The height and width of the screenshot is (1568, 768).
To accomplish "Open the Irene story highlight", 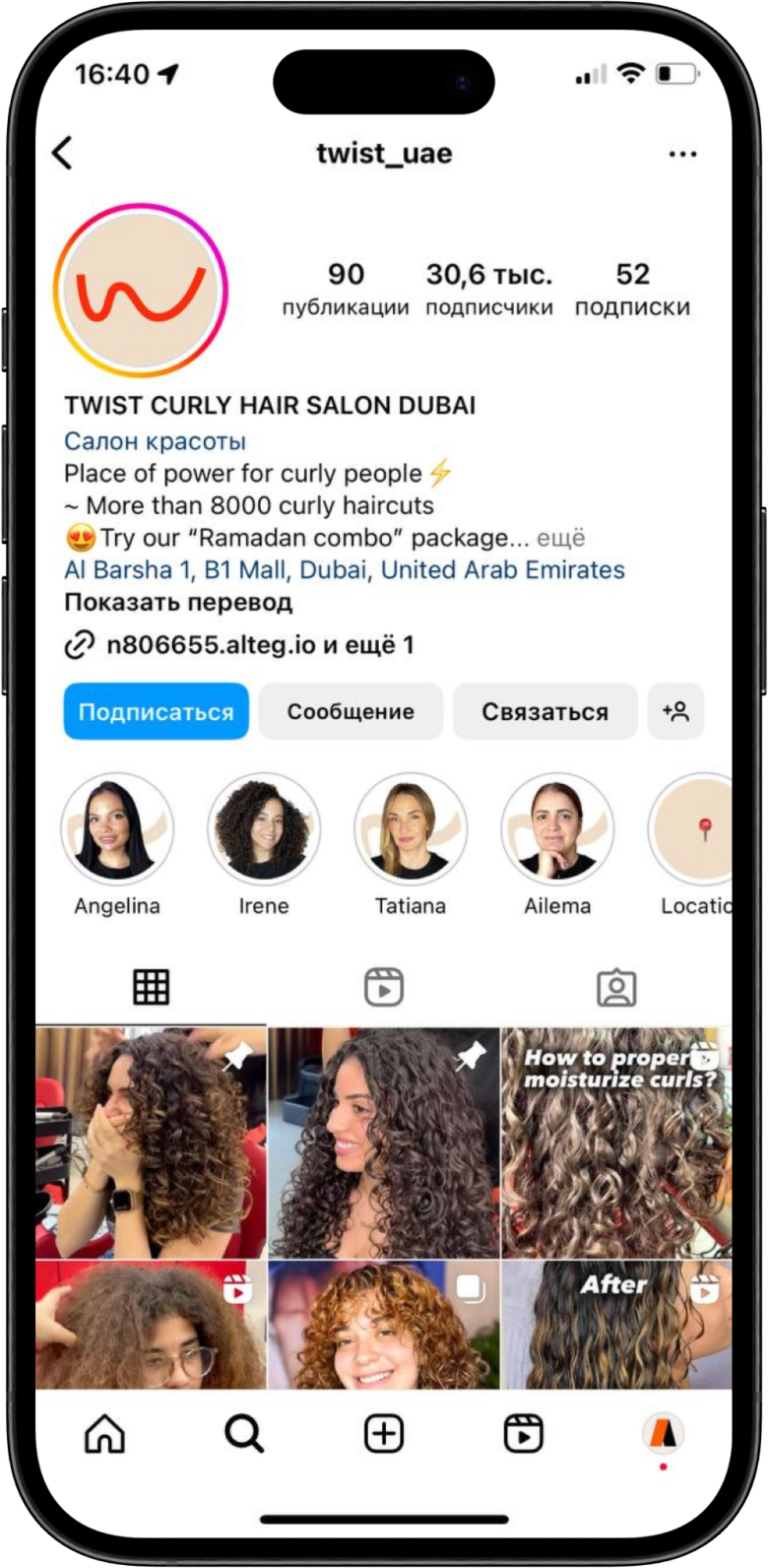I will pos(263,828).
